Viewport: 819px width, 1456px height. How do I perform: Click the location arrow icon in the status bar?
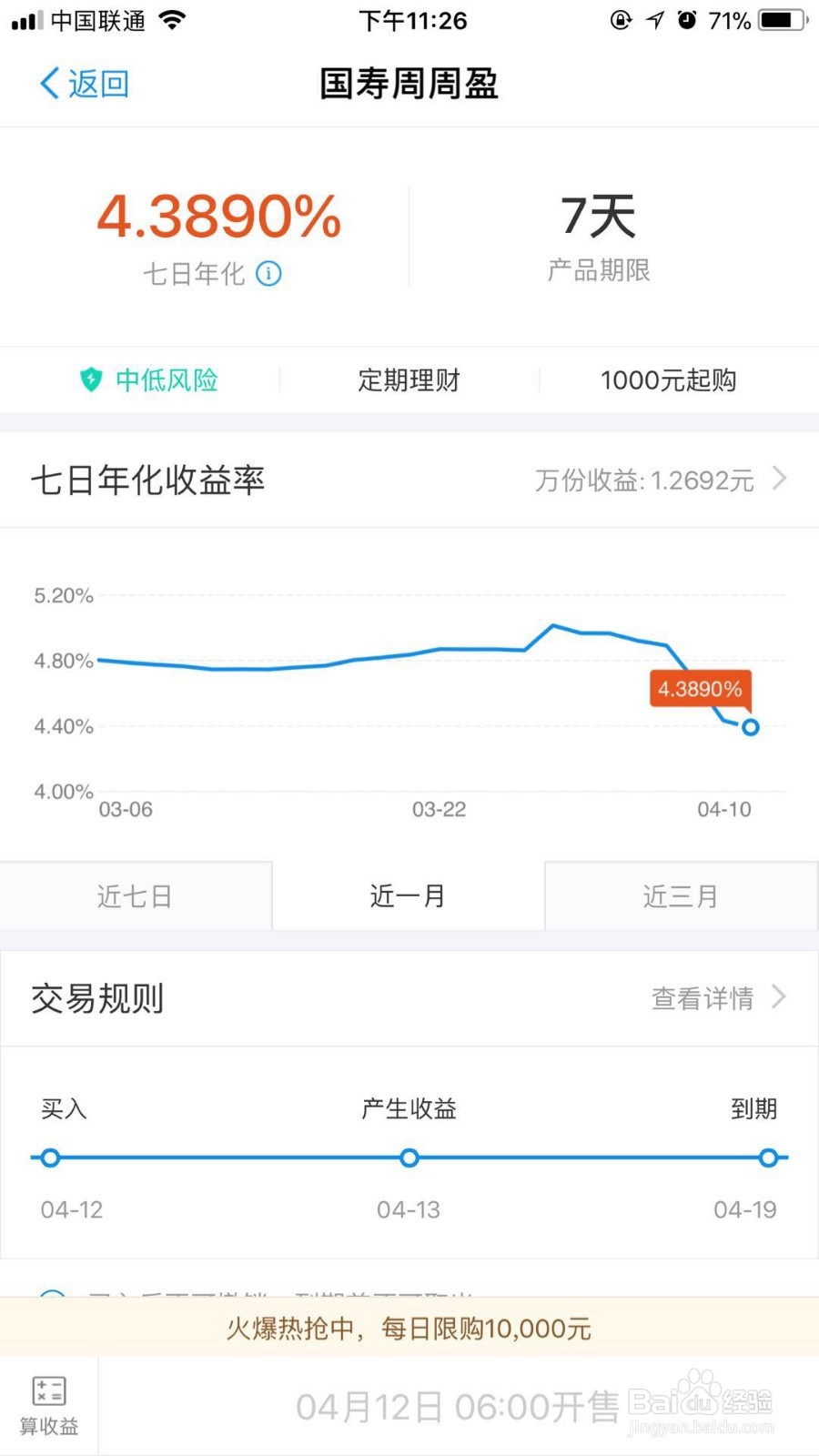pos(655,20)
